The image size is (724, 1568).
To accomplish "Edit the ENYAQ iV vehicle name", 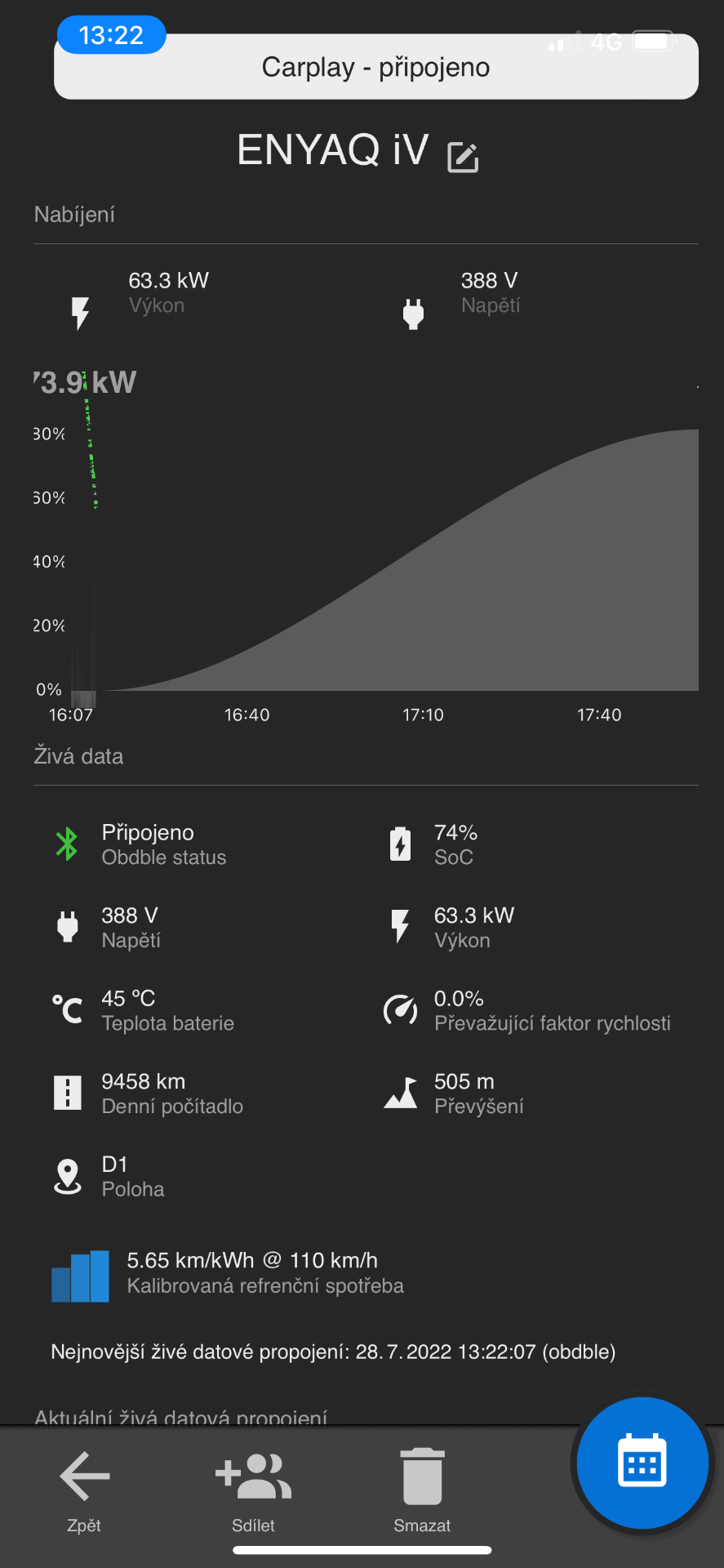I will point(463,156).
